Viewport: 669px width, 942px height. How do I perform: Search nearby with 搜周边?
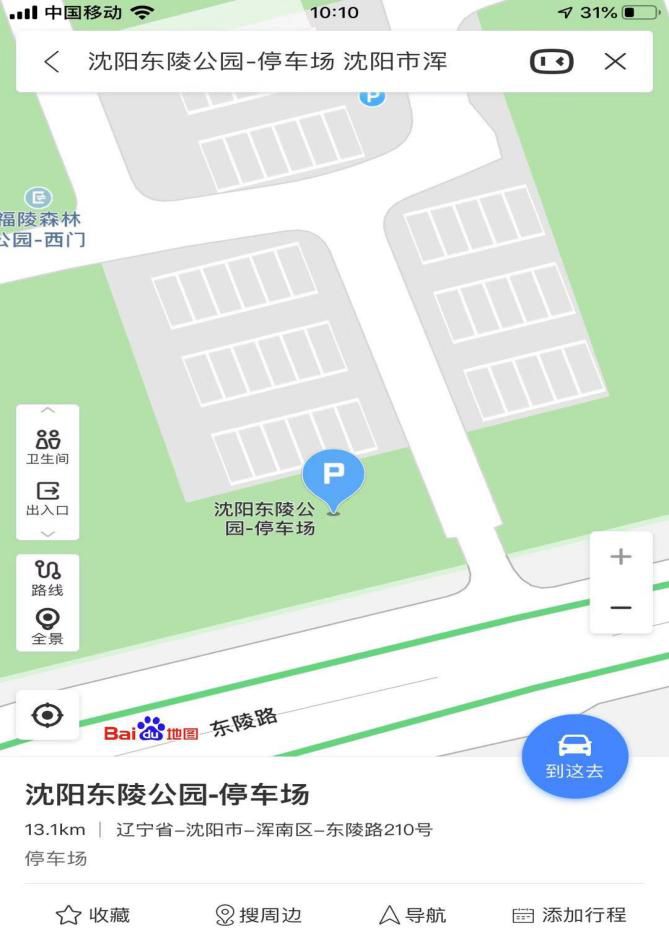(258, 914)
